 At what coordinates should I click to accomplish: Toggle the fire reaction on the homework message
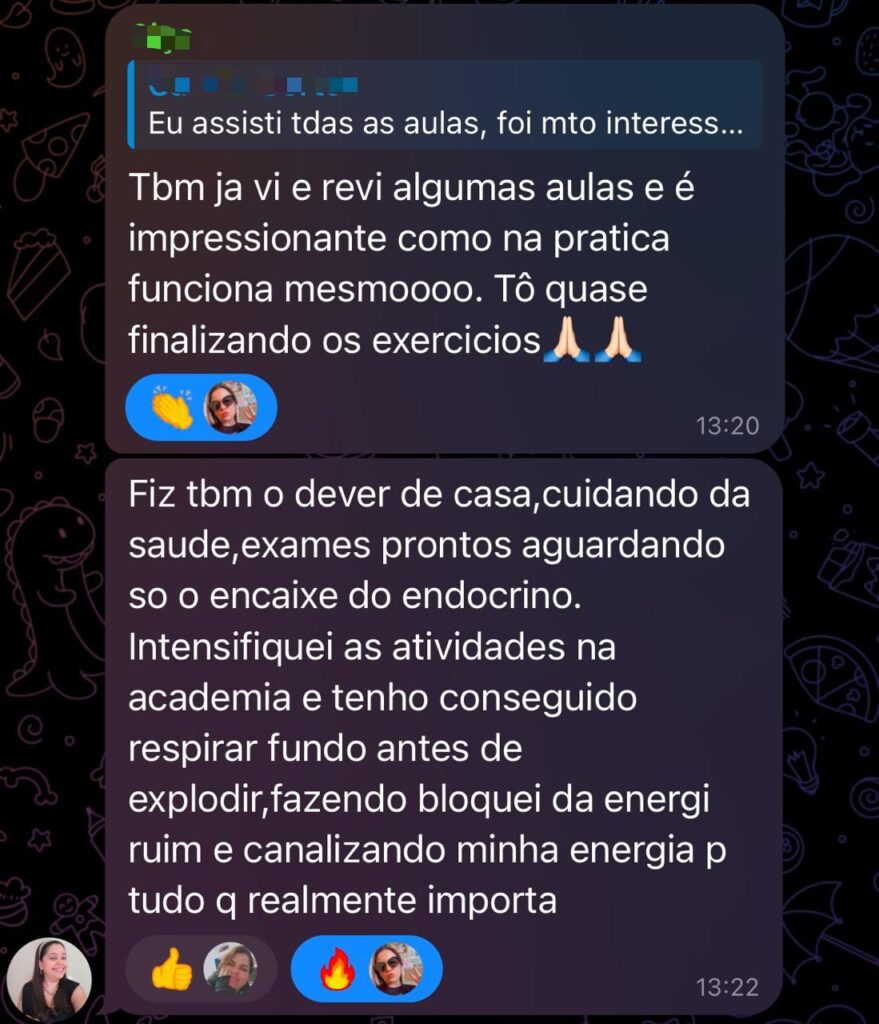(338, 968)
